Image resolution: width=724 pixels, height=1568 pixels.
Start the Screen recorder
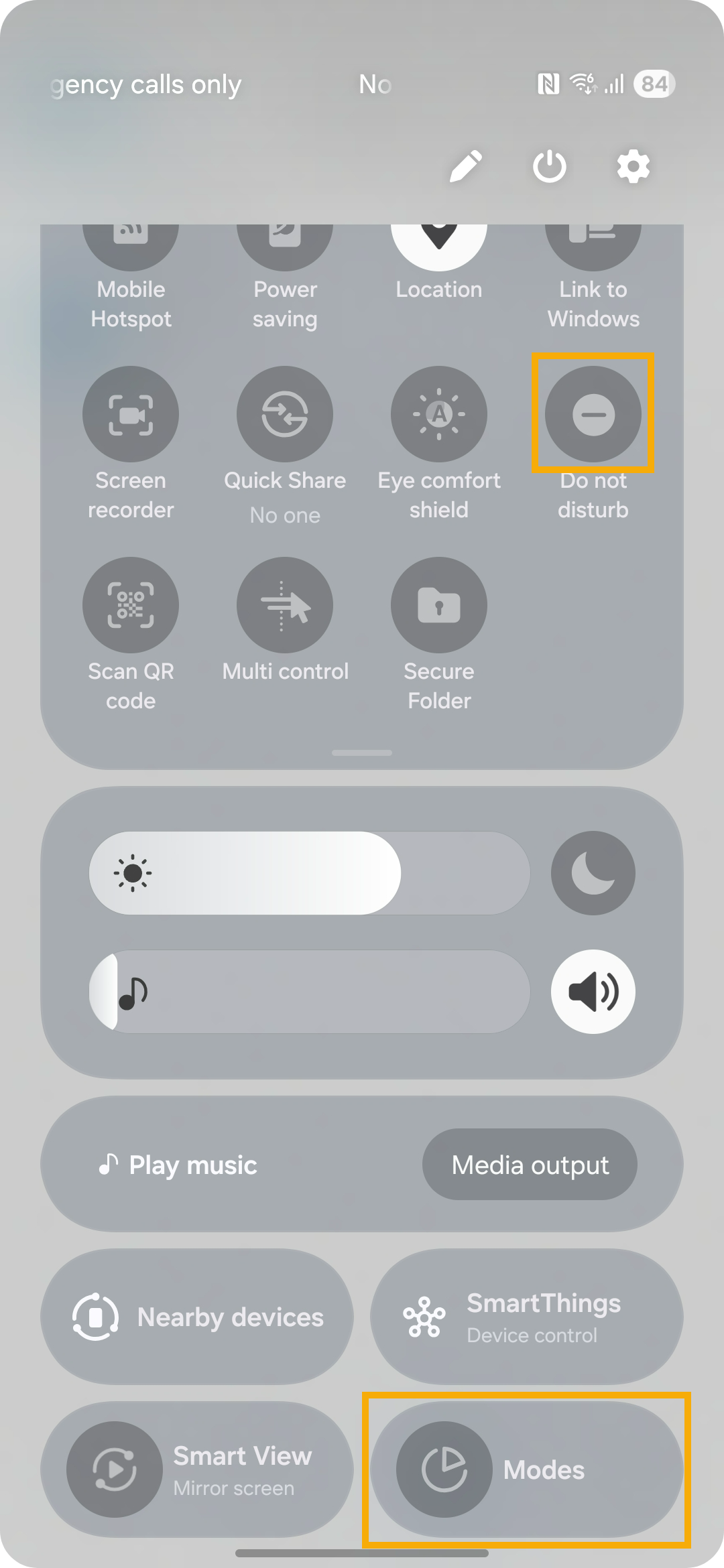[131, 414]
